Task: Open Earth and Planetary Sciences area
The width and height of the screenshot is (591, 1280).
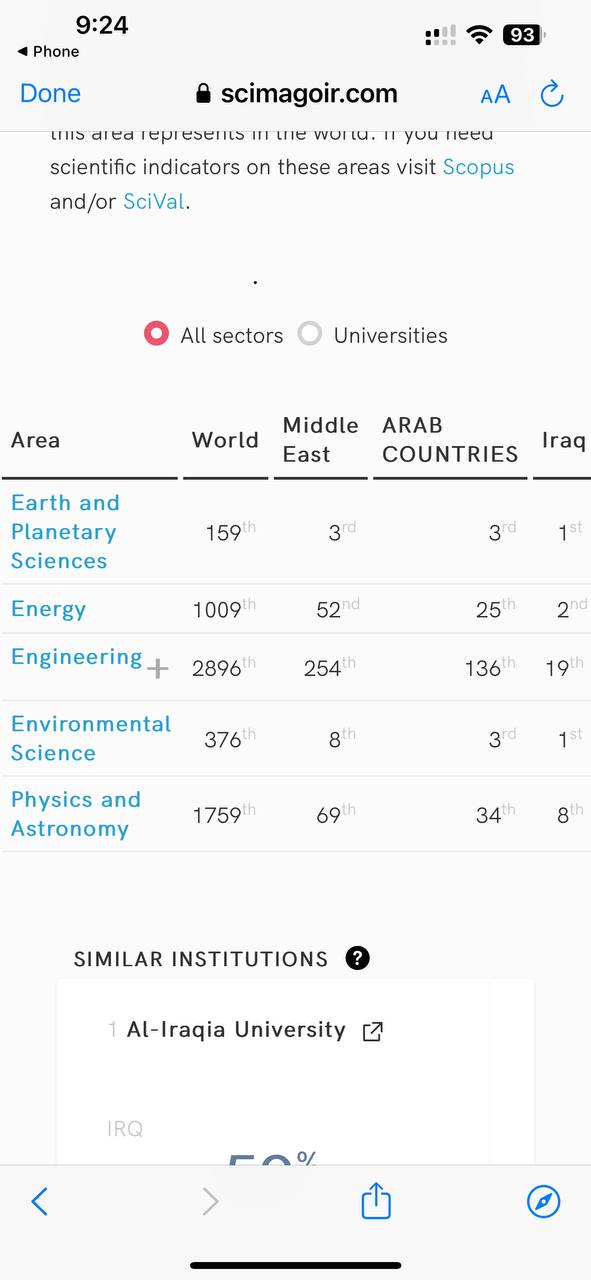Action: (65, 532)
